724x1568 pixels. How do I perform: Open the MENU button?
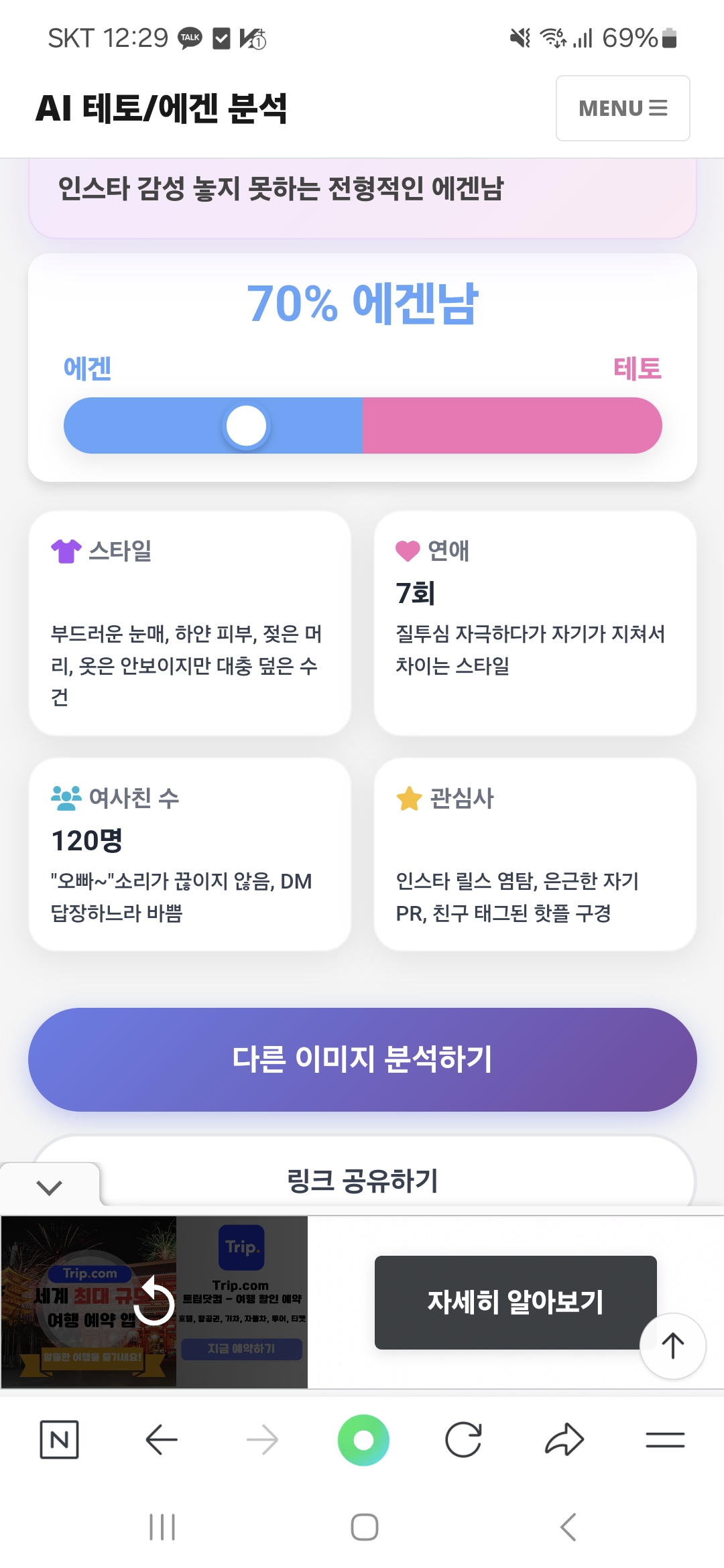click(623, 108)
